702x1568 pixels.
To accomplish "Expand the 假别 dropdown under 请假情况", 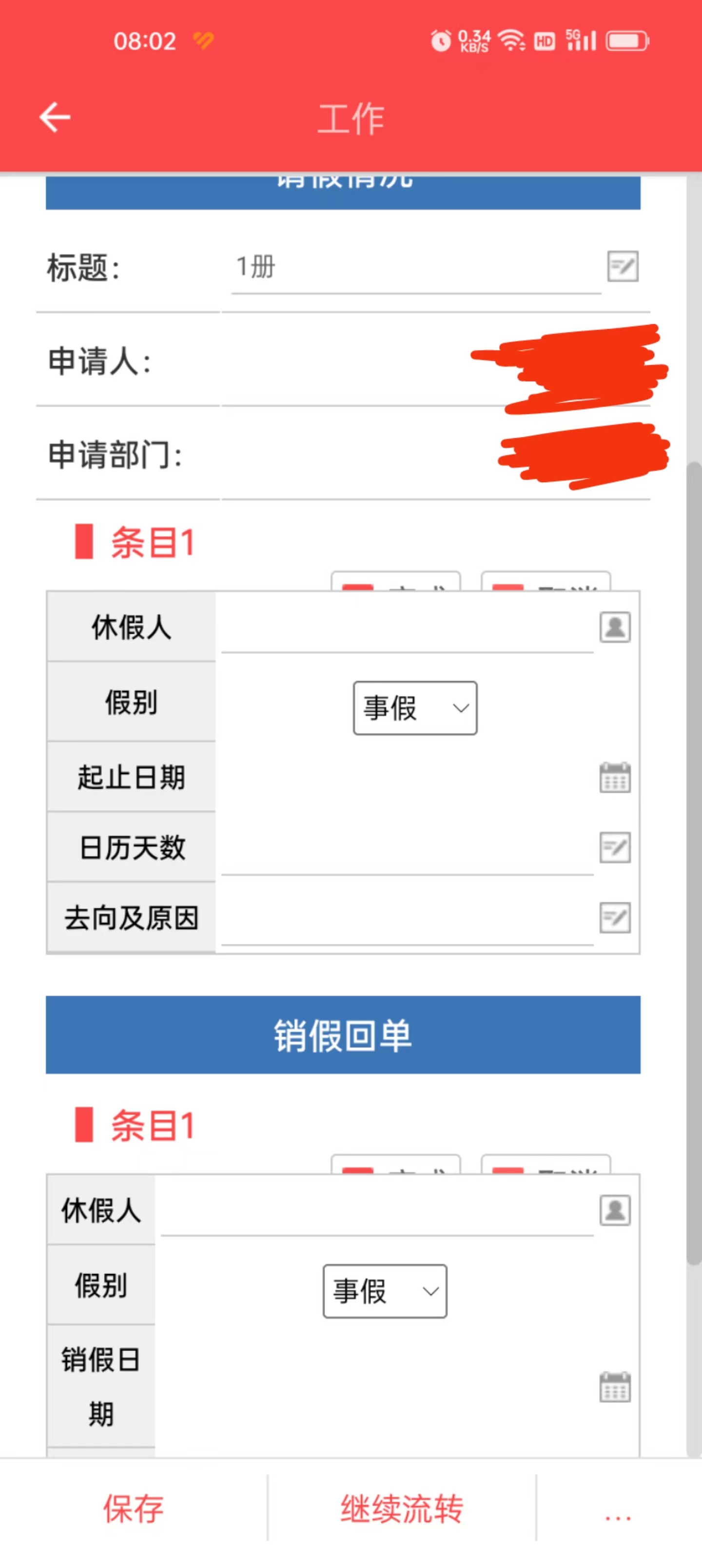I will point(415,708).
